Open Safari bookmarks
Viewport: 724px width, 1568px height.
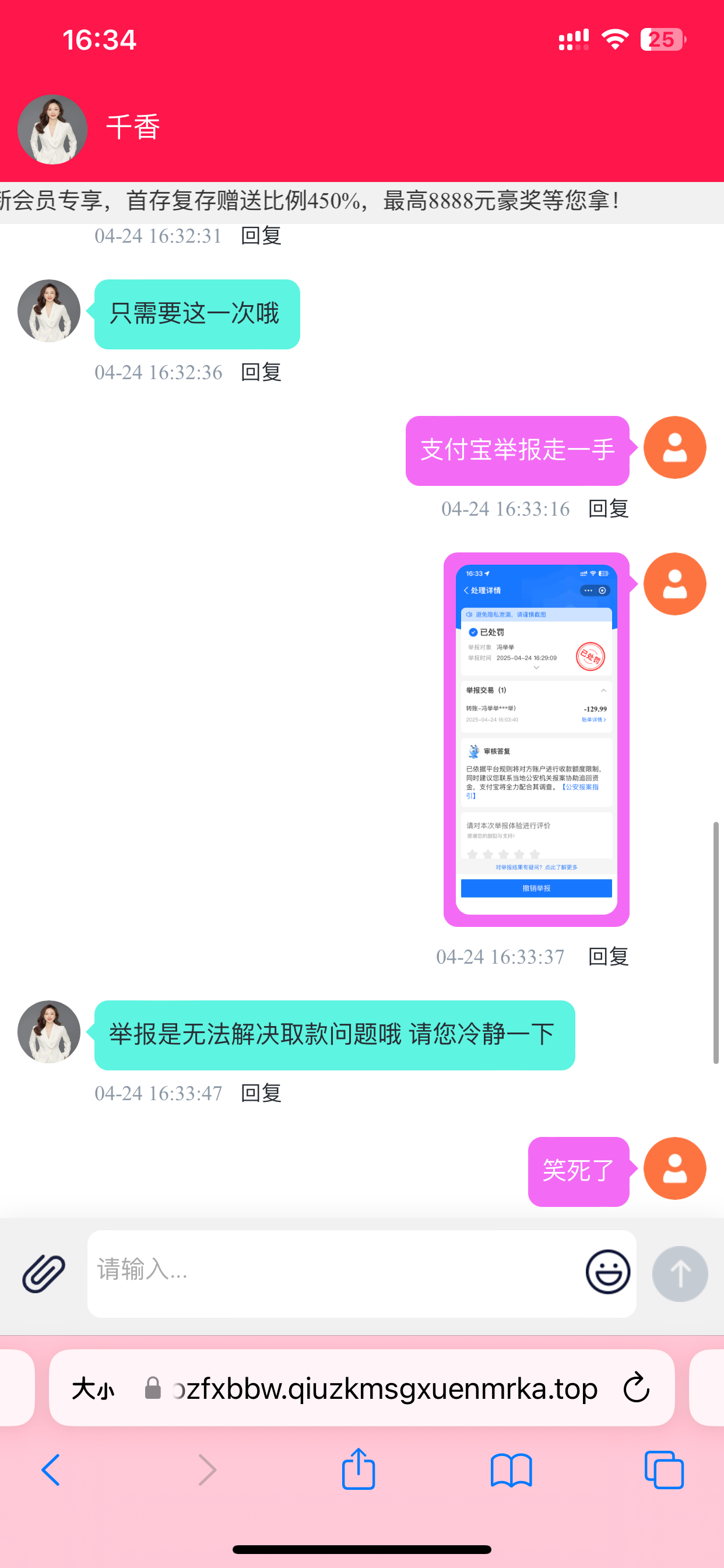coord(511,1471)
